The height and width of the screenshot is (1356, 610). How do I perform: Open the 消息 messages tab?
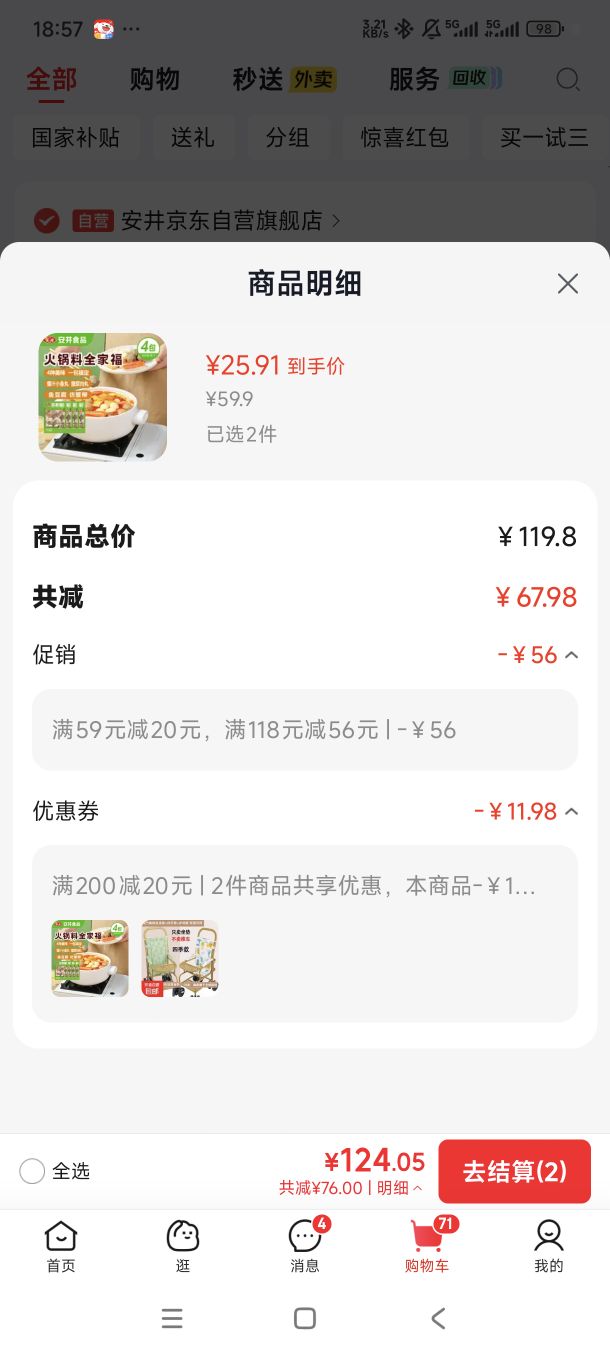tap(305, 1246)
